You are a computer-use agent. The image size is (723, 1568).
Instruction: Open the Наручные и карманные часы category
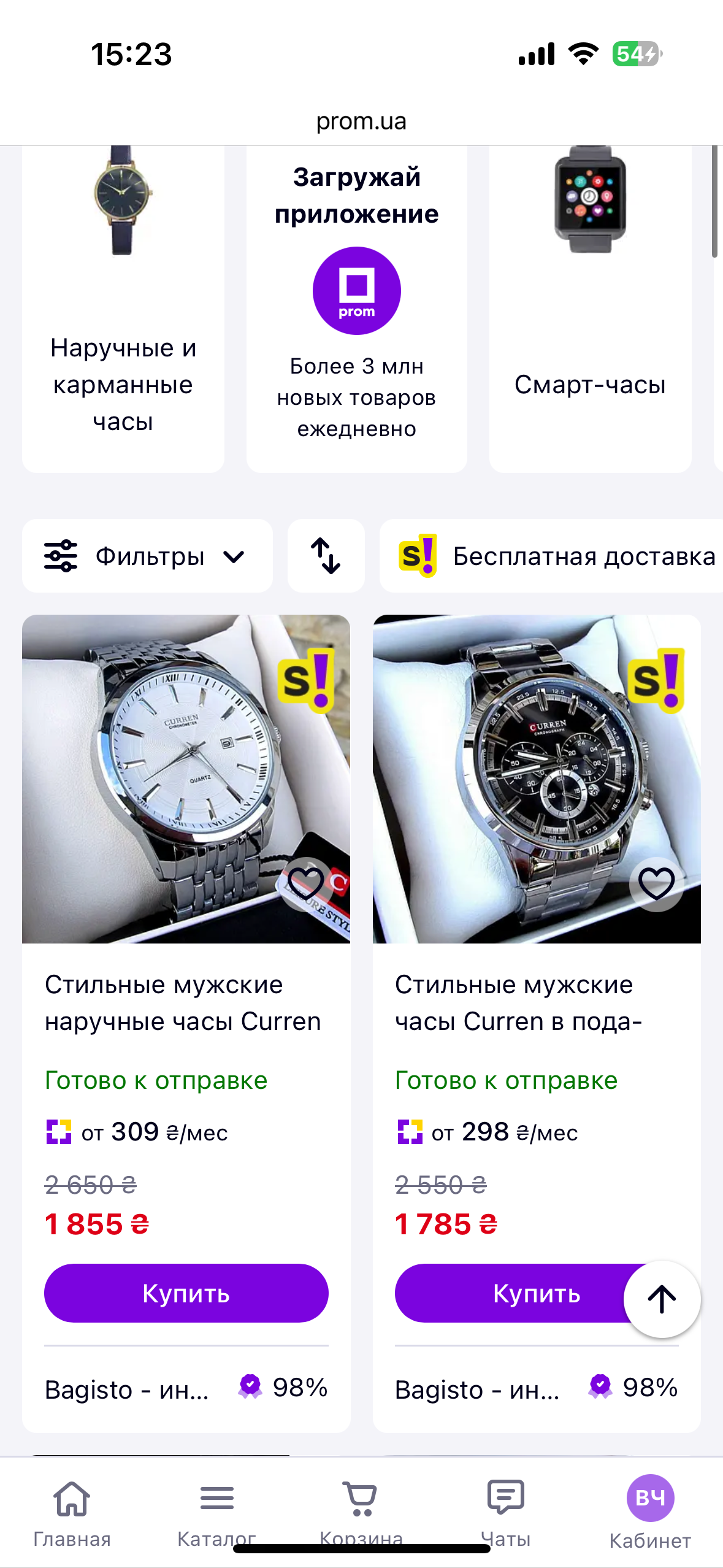tap(123, 309)
